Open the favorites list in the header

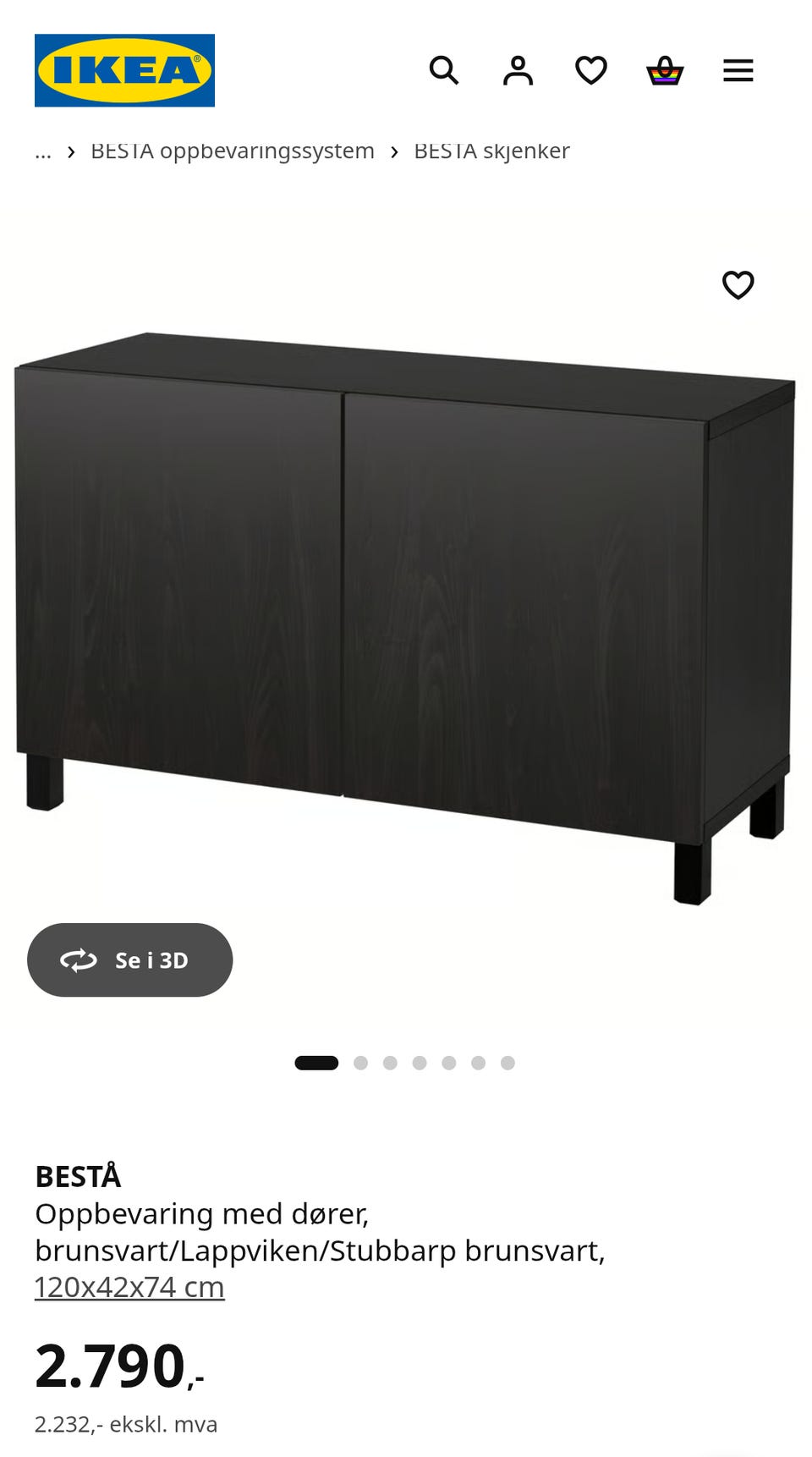click(591, 70)
